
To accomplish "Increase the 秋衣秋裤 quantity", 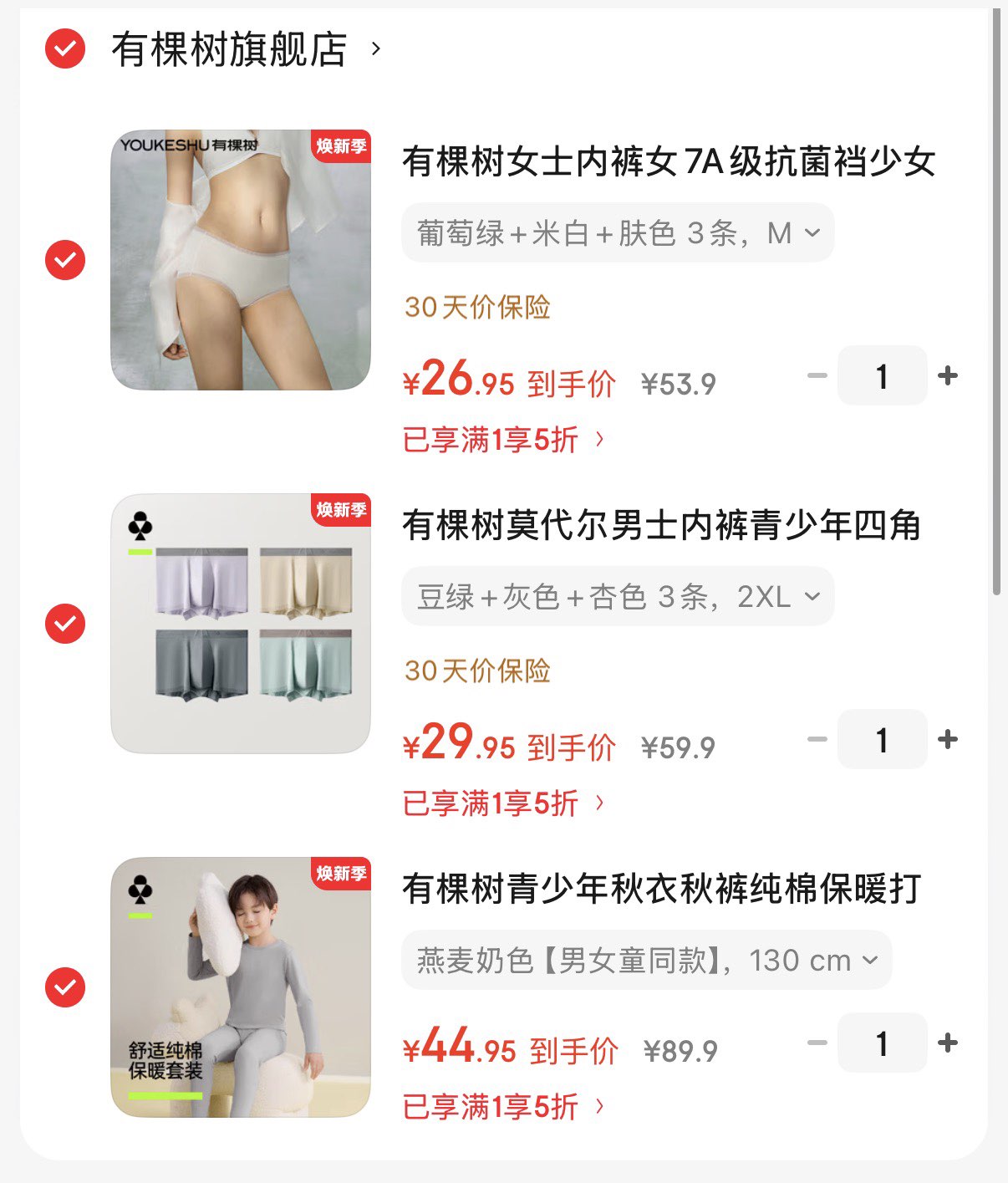I will point(947,1043).
